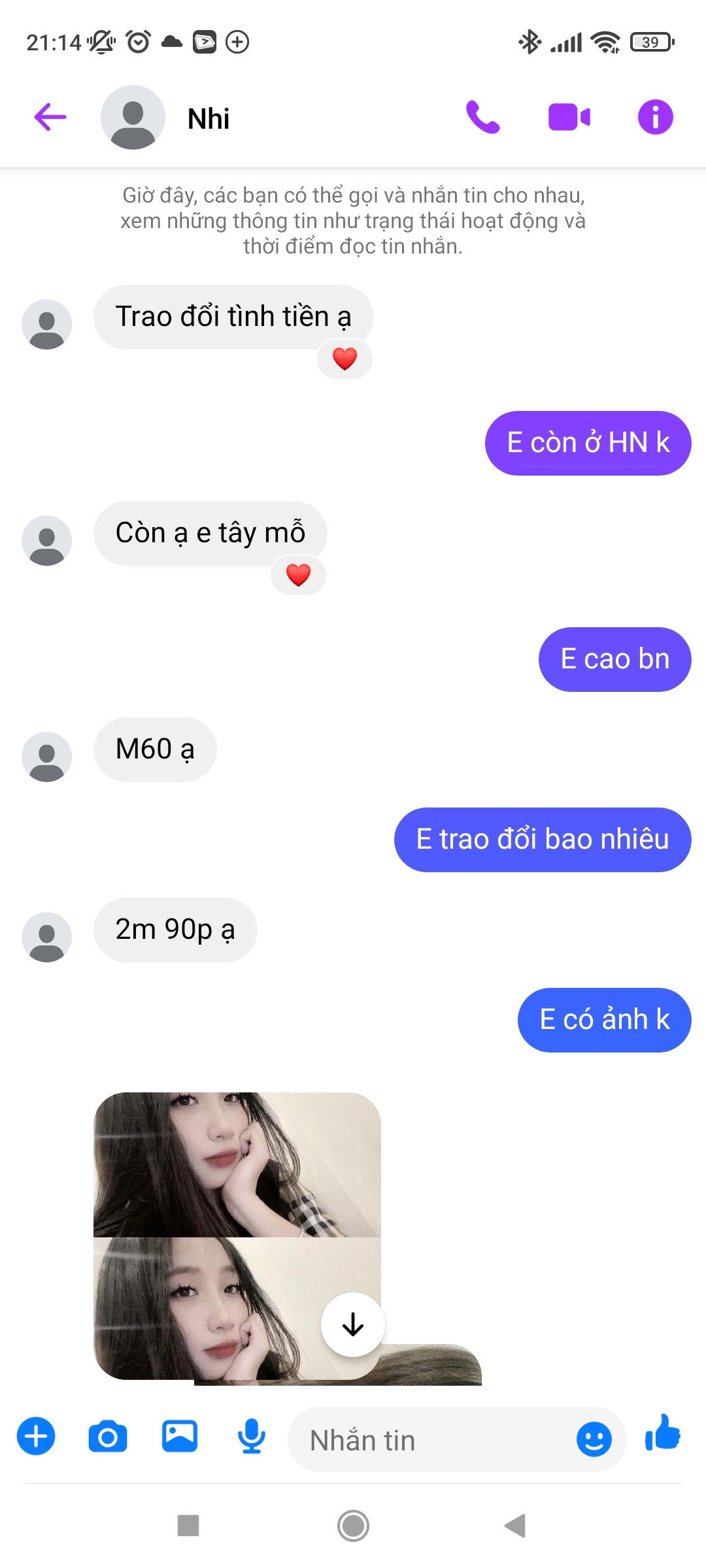
Task: Open the recent apps overview
Action: click(x=188, y=1526)
